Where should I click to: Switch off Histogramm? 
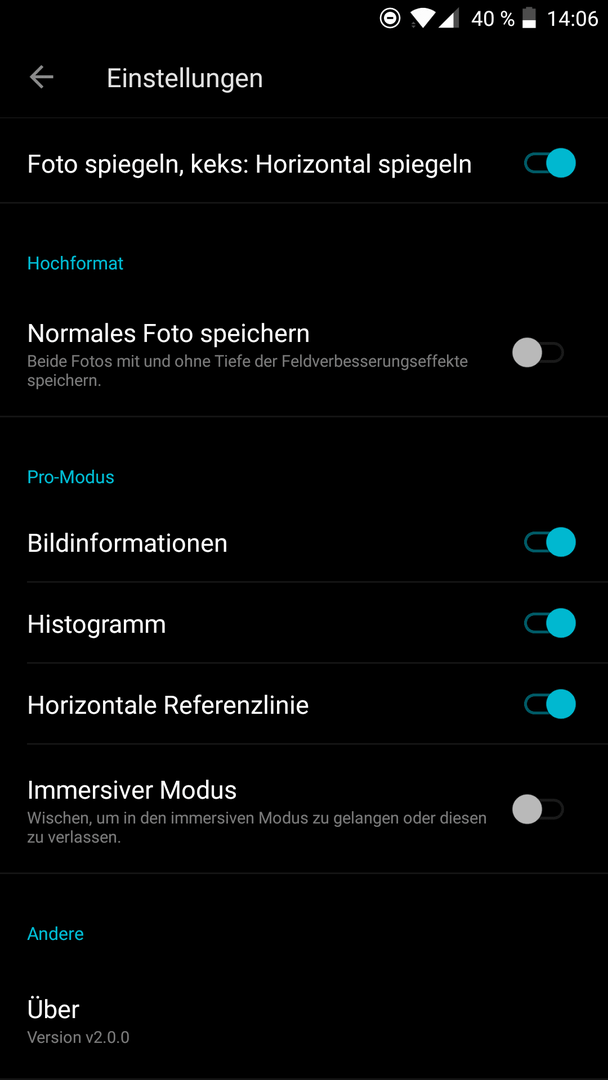(549, 623)
